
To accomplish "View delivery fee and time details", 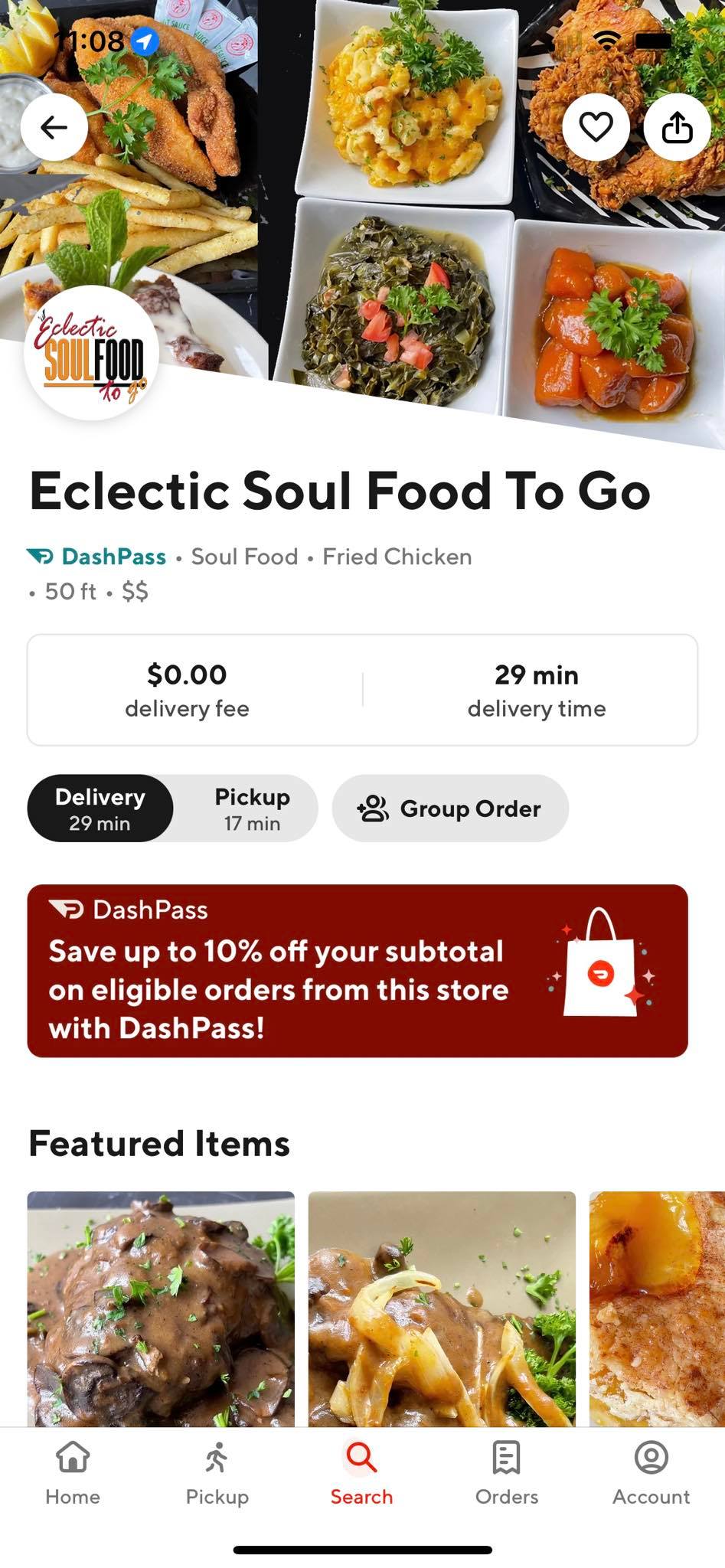I will click(362, 690).
